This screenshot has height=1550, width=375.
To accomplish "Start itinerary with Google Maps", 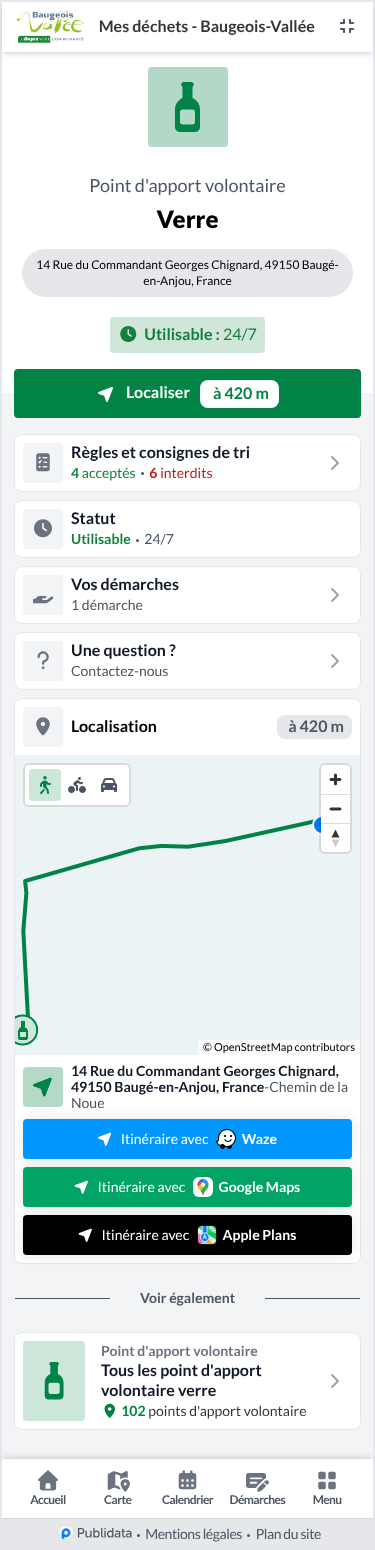I will tap(187, 1187).
